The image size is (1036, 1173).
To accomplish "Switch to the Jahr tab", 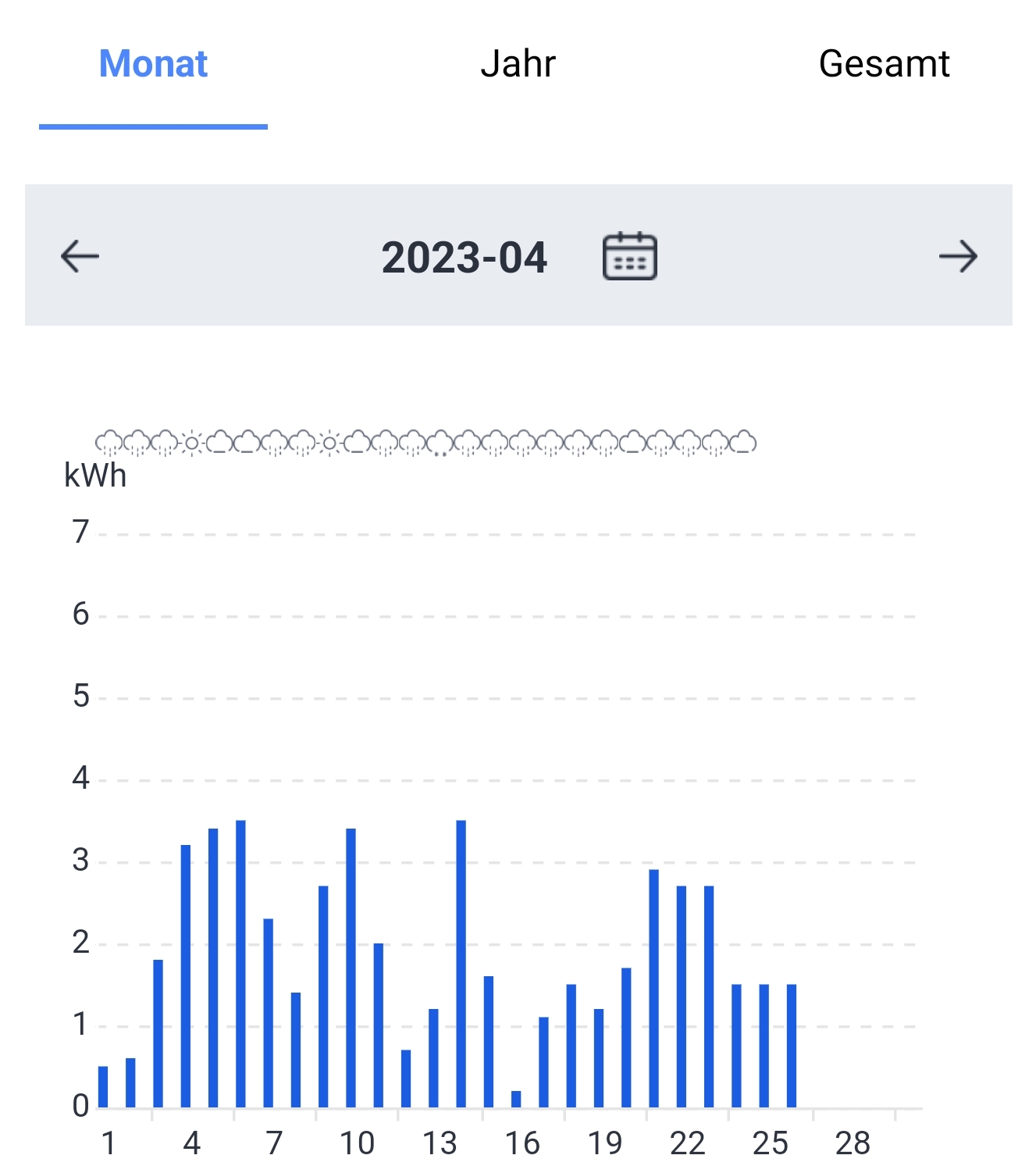I will (518, 64).
